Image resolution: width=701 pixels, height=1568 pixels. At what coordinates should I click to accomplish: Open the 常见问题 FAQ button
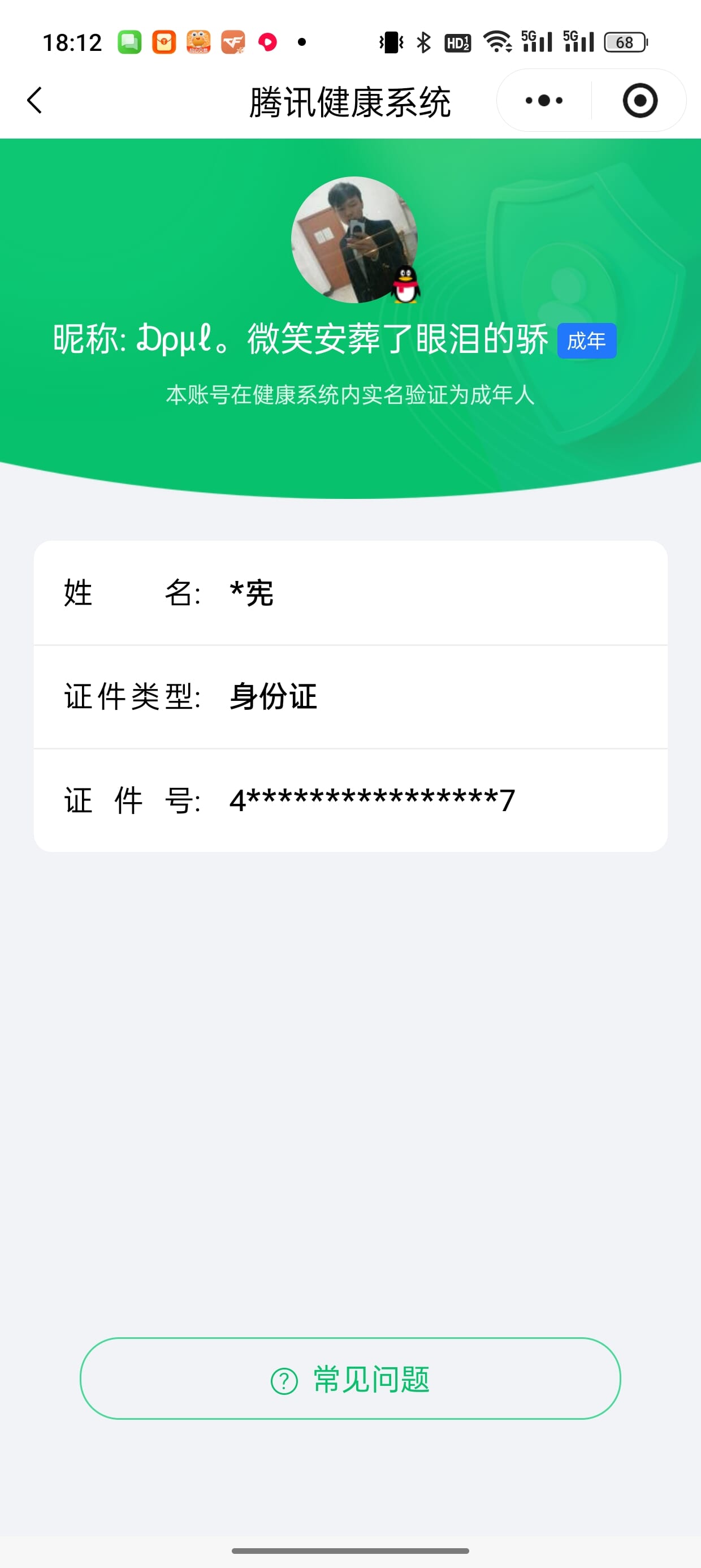pos(350,1379)
